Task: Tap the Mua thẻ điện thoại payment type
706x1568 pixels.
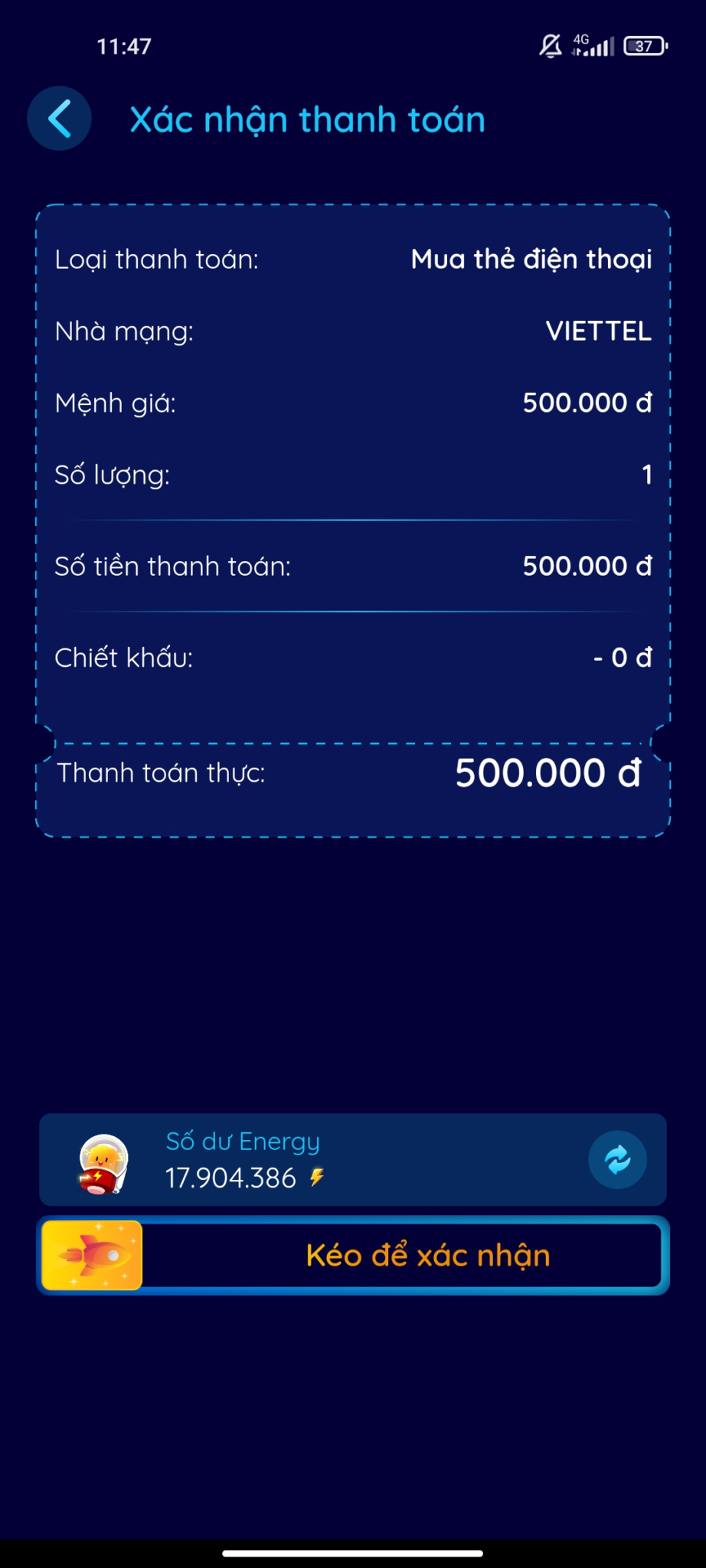Action: pos(530,259)
